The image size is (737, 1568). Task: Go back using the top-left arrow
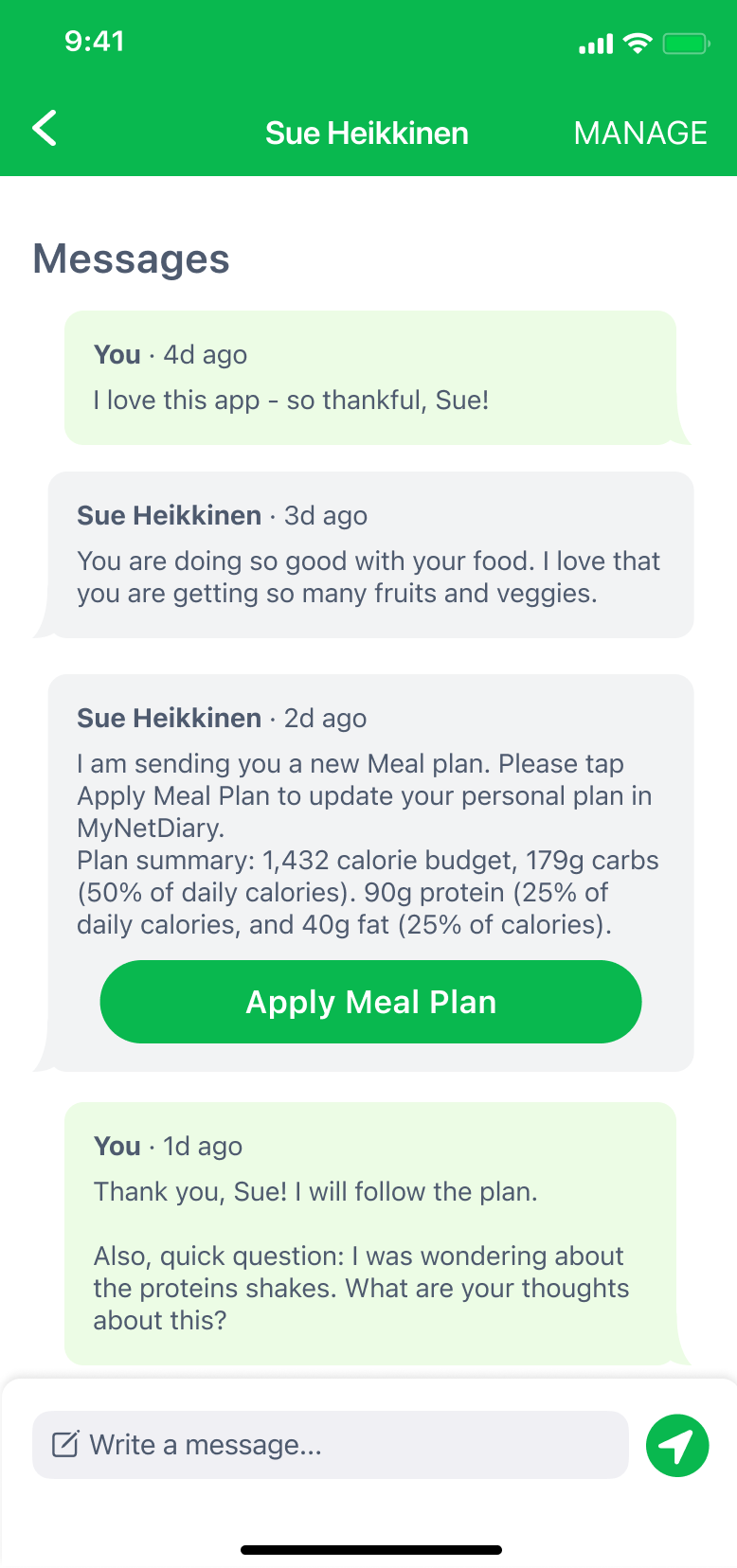point(45,129)
